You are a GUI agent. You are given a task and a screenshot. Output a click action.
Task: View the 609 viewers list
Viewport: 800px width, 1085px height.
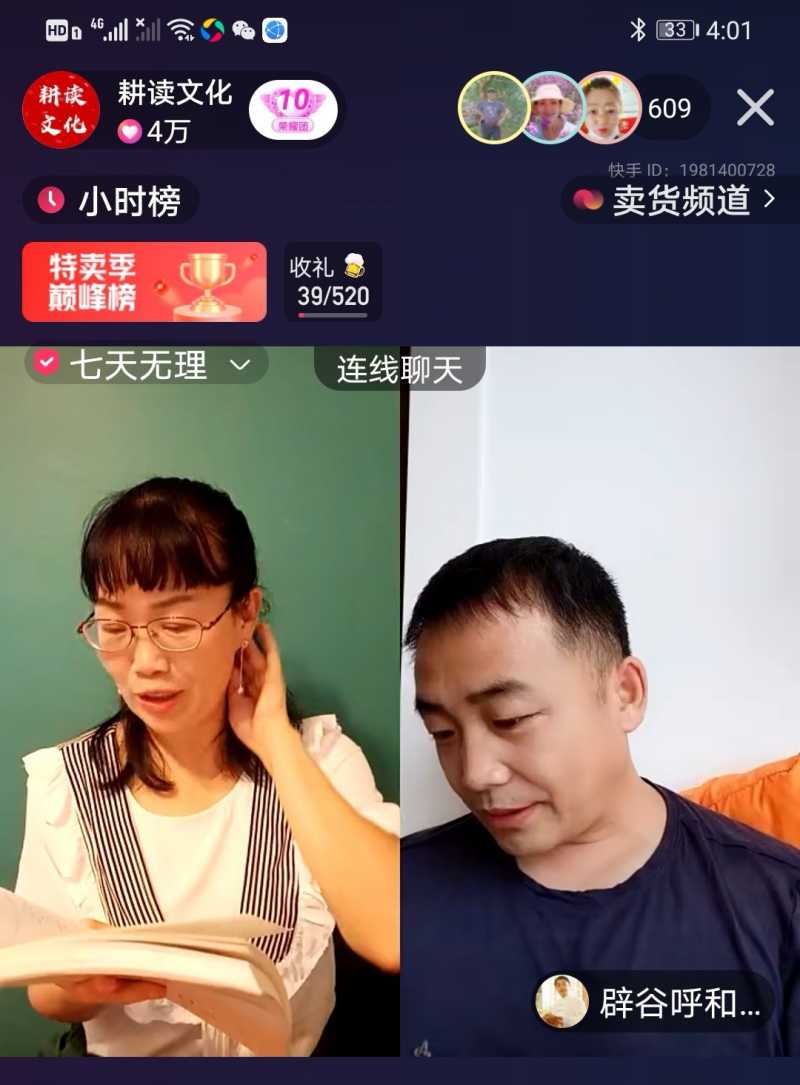point(669,108)
